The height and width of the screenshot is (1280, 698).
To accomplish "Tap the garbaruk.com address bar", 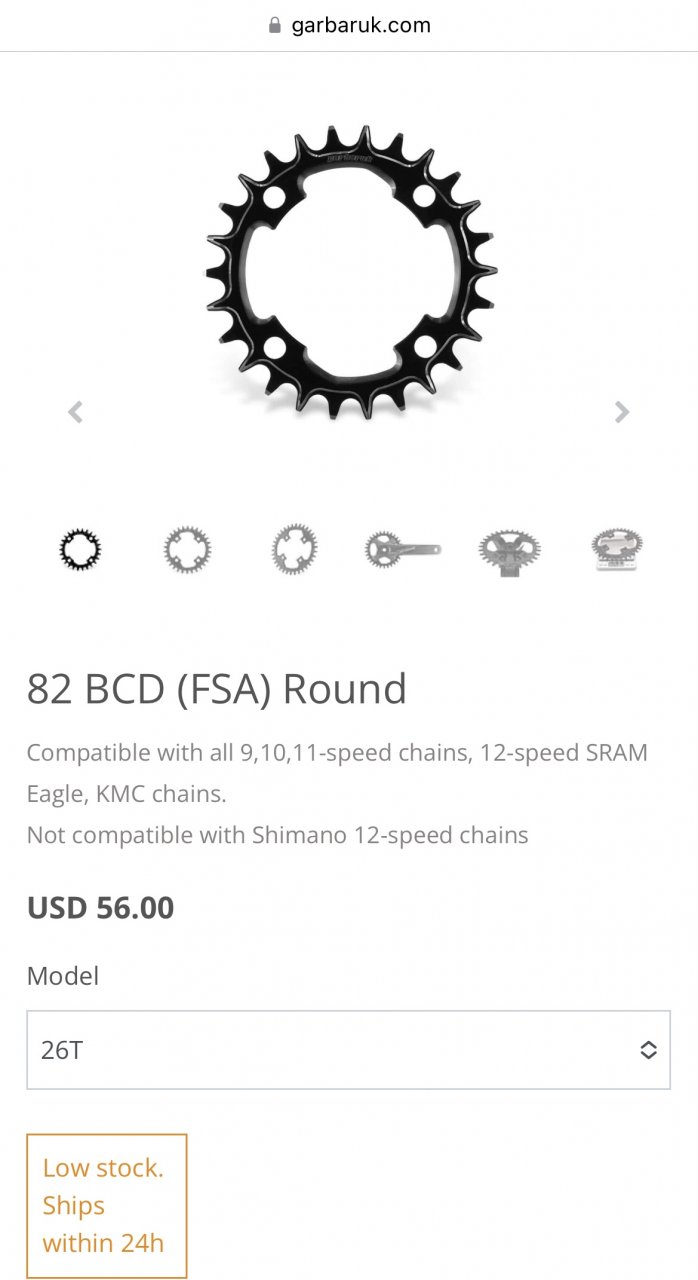I will [349, 25].
